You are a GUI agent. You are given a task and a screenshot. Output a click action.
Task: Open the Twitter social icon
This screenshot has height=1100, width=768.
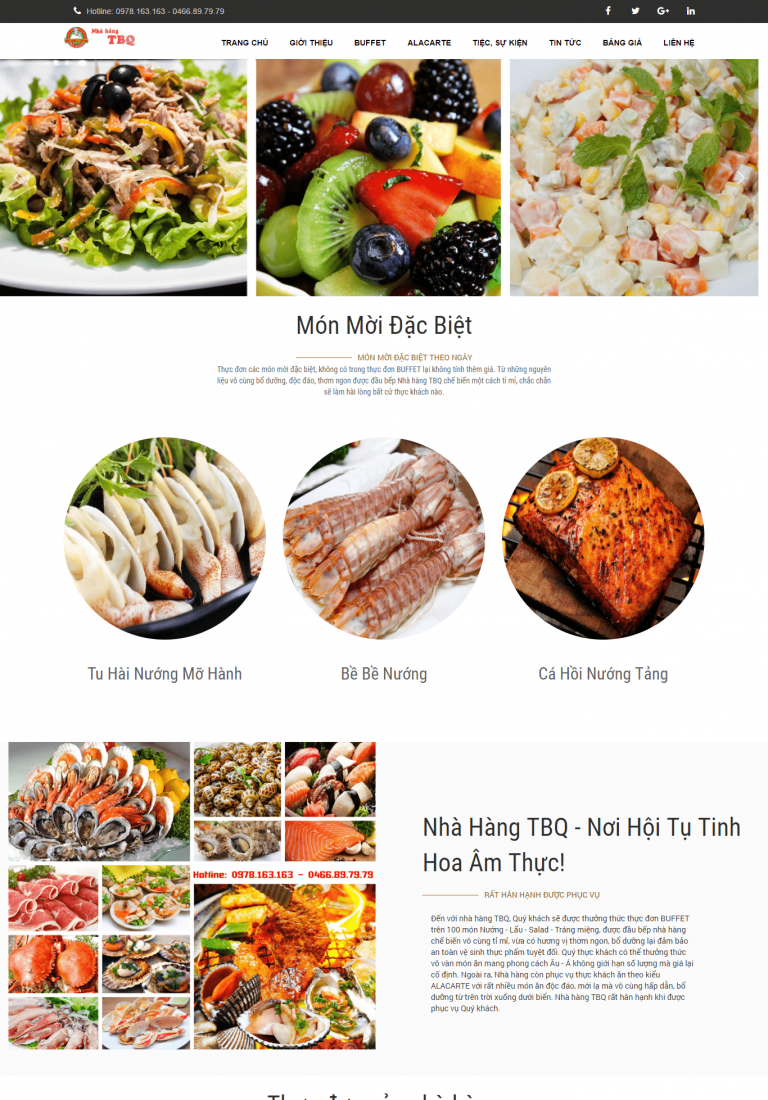pyautogui.click(x=635, y=11)
